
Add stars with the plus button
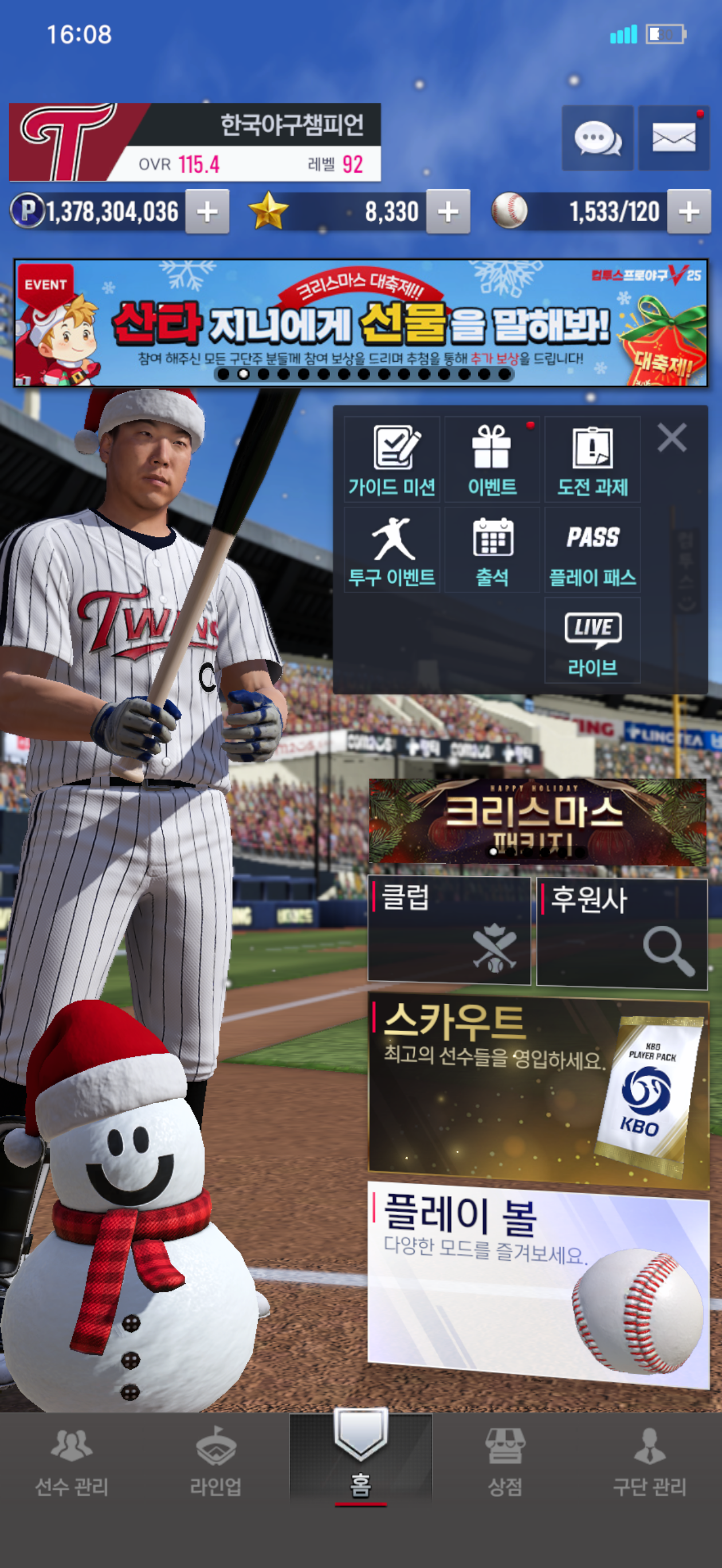(448, 212)
